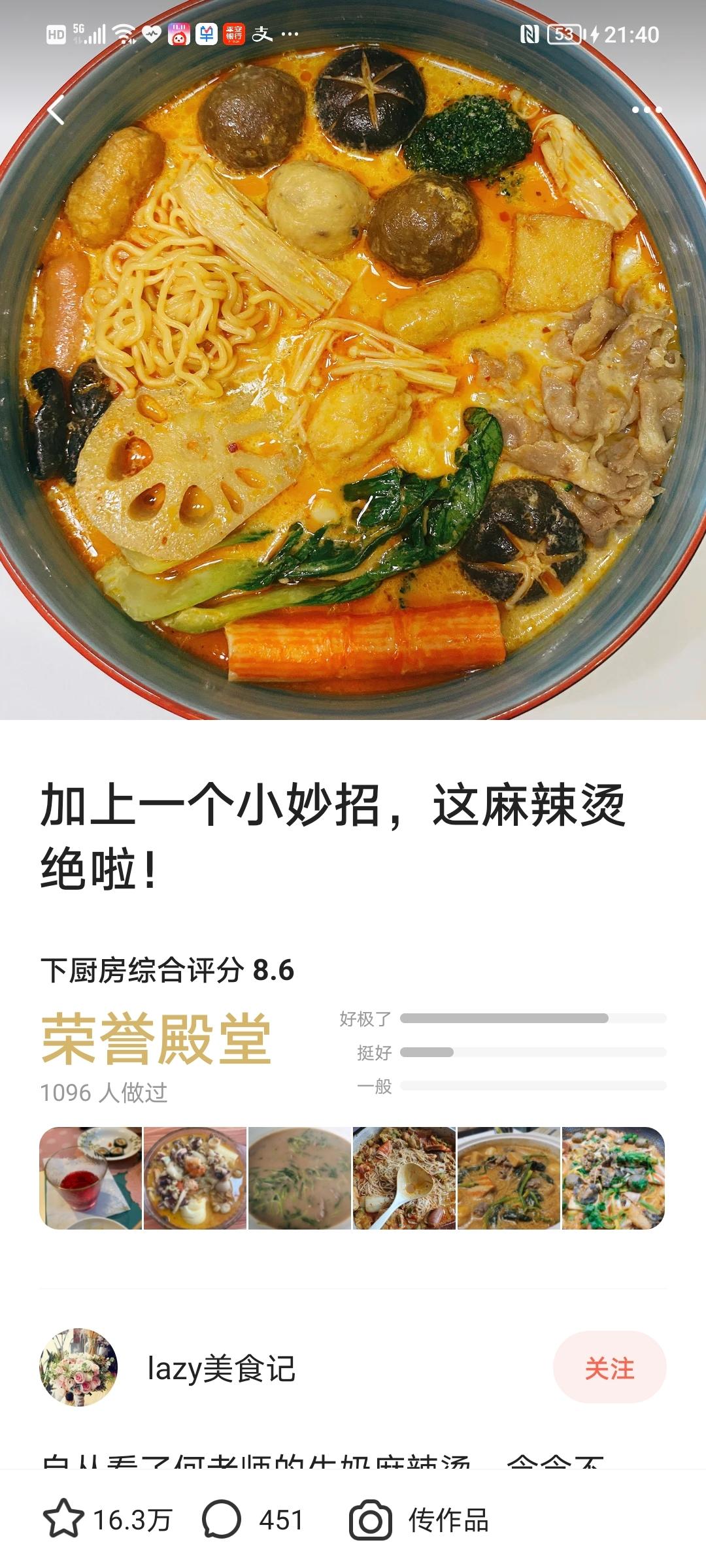Open the three-dot overflow menu
The width and height of the screenshot is (706, 1568).
647,110
